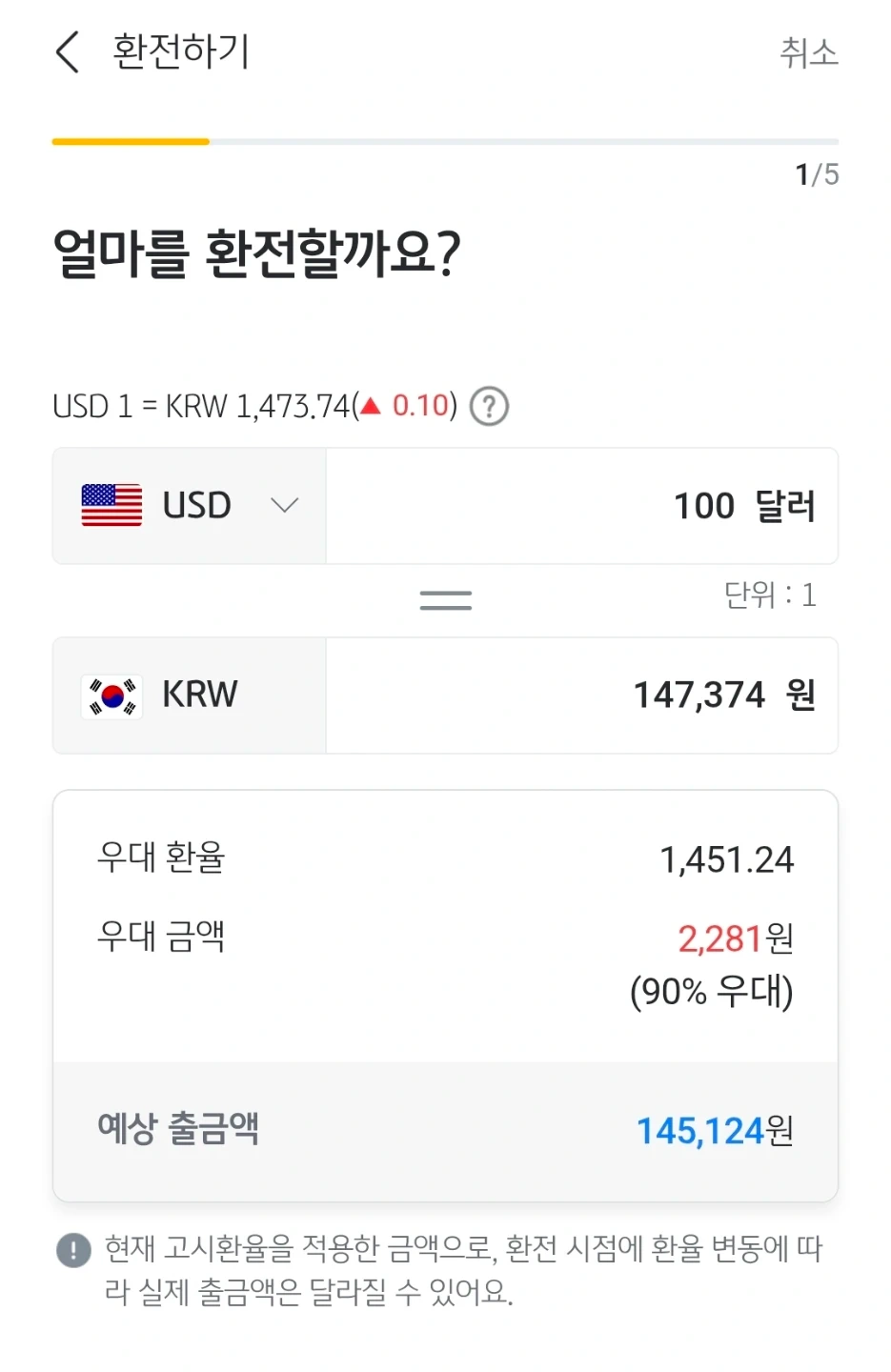Open the exchange rate help question mark
Screen dimensions: 891x1372
pyautogui.click(x=487, y=406)
